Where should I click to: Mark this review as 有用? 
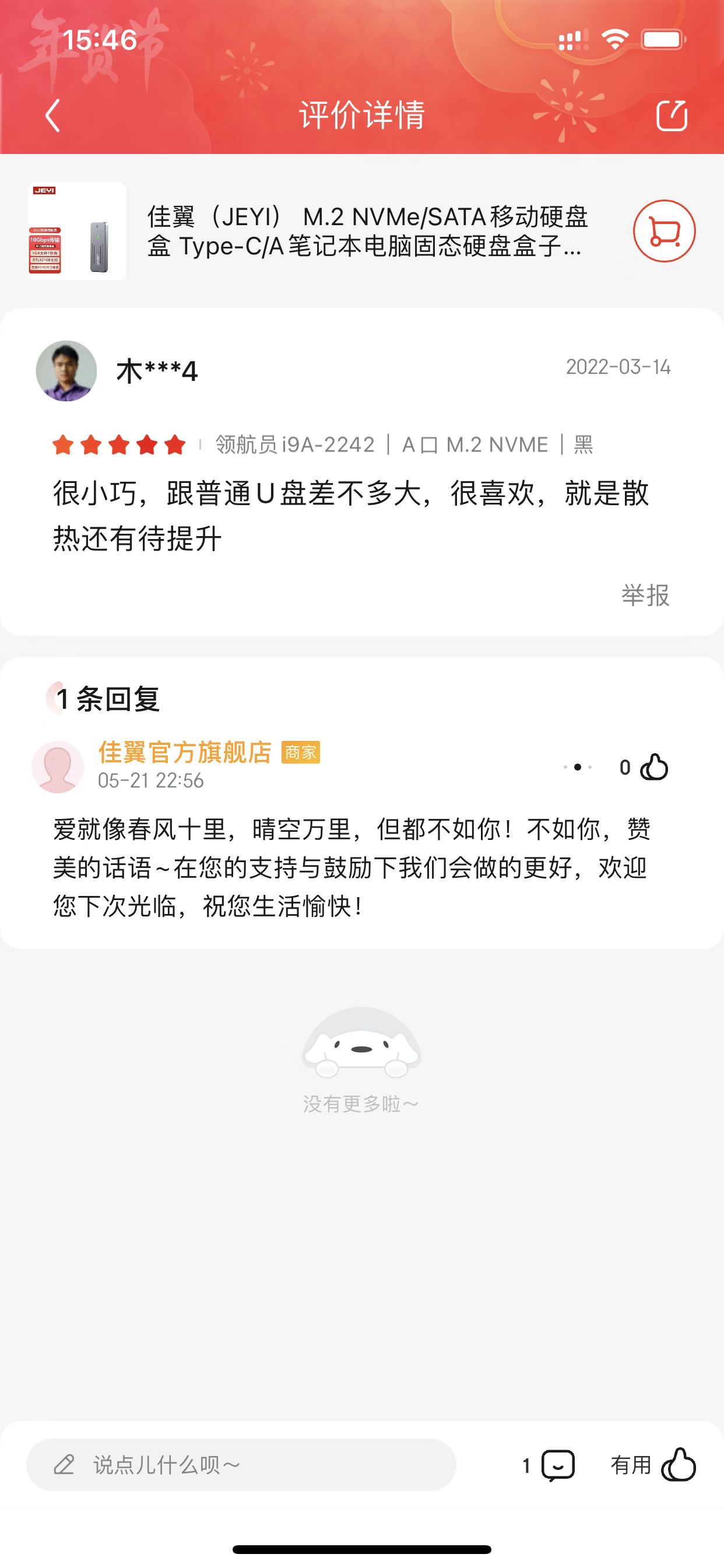pos(653,1465)
